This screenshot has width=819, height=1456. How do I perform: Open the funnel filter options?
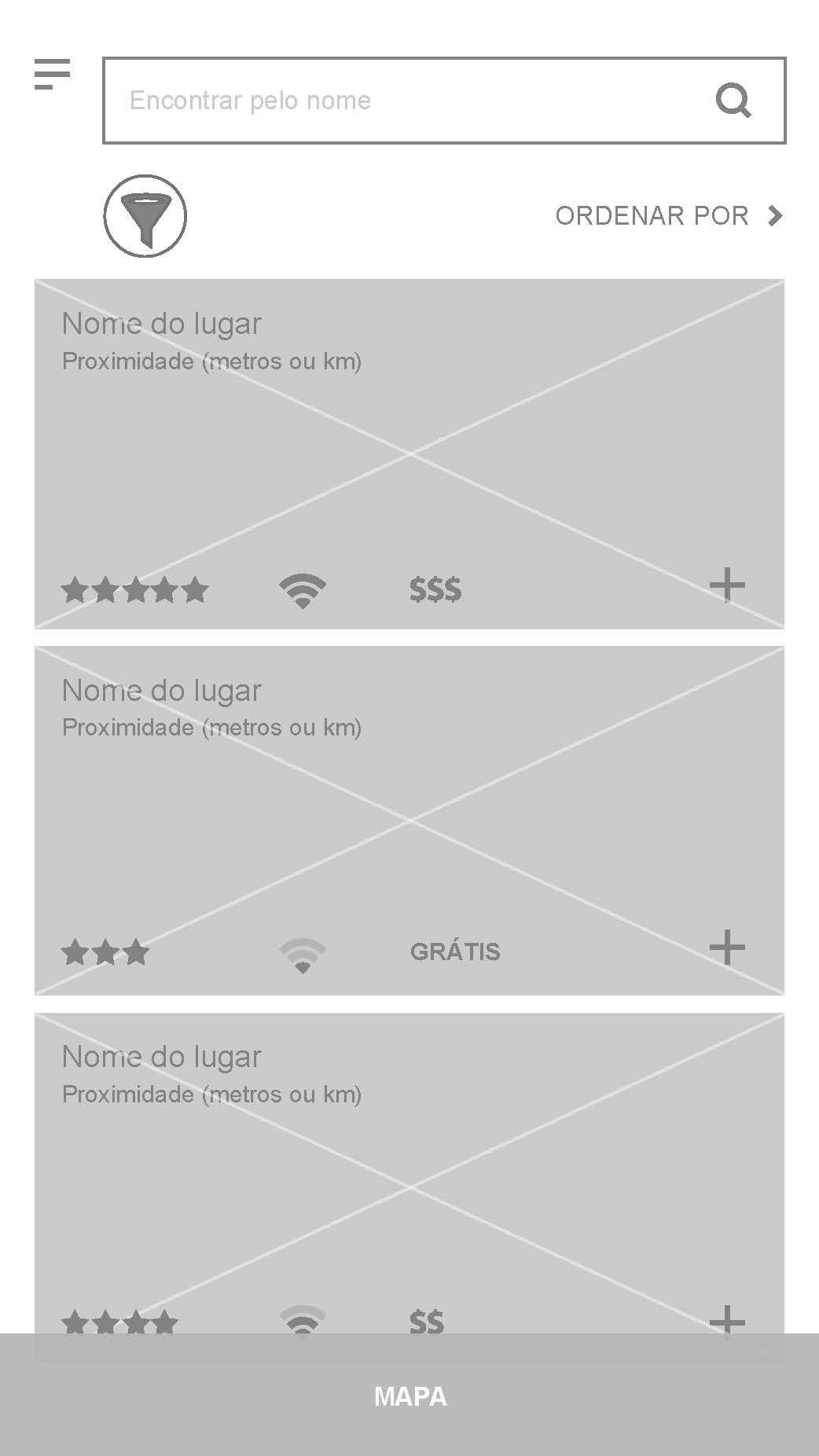click(145, 216)
